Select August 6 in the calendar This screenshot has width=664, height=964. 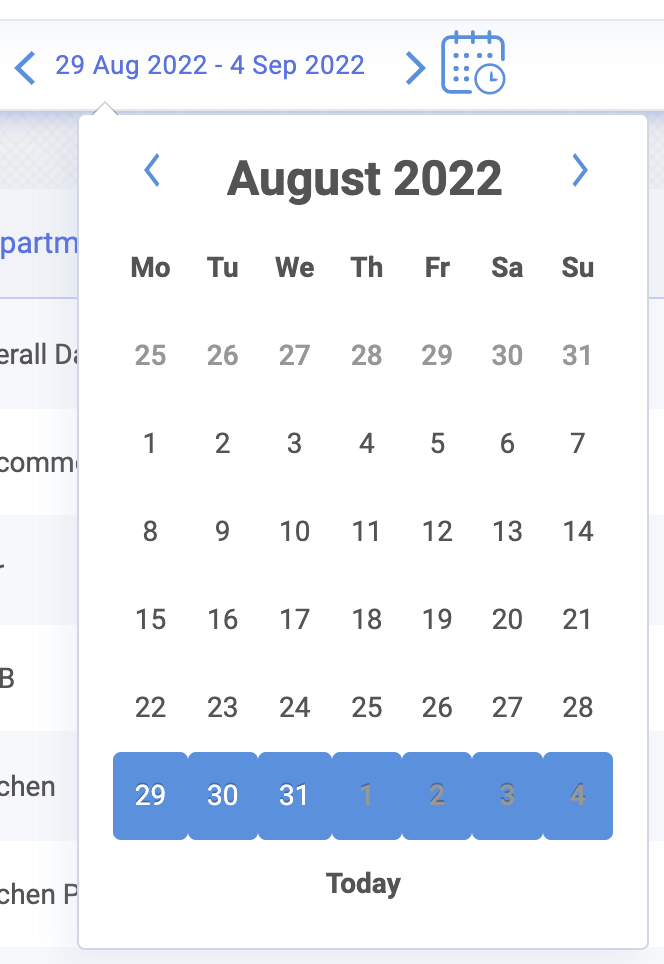pos(507,444)
